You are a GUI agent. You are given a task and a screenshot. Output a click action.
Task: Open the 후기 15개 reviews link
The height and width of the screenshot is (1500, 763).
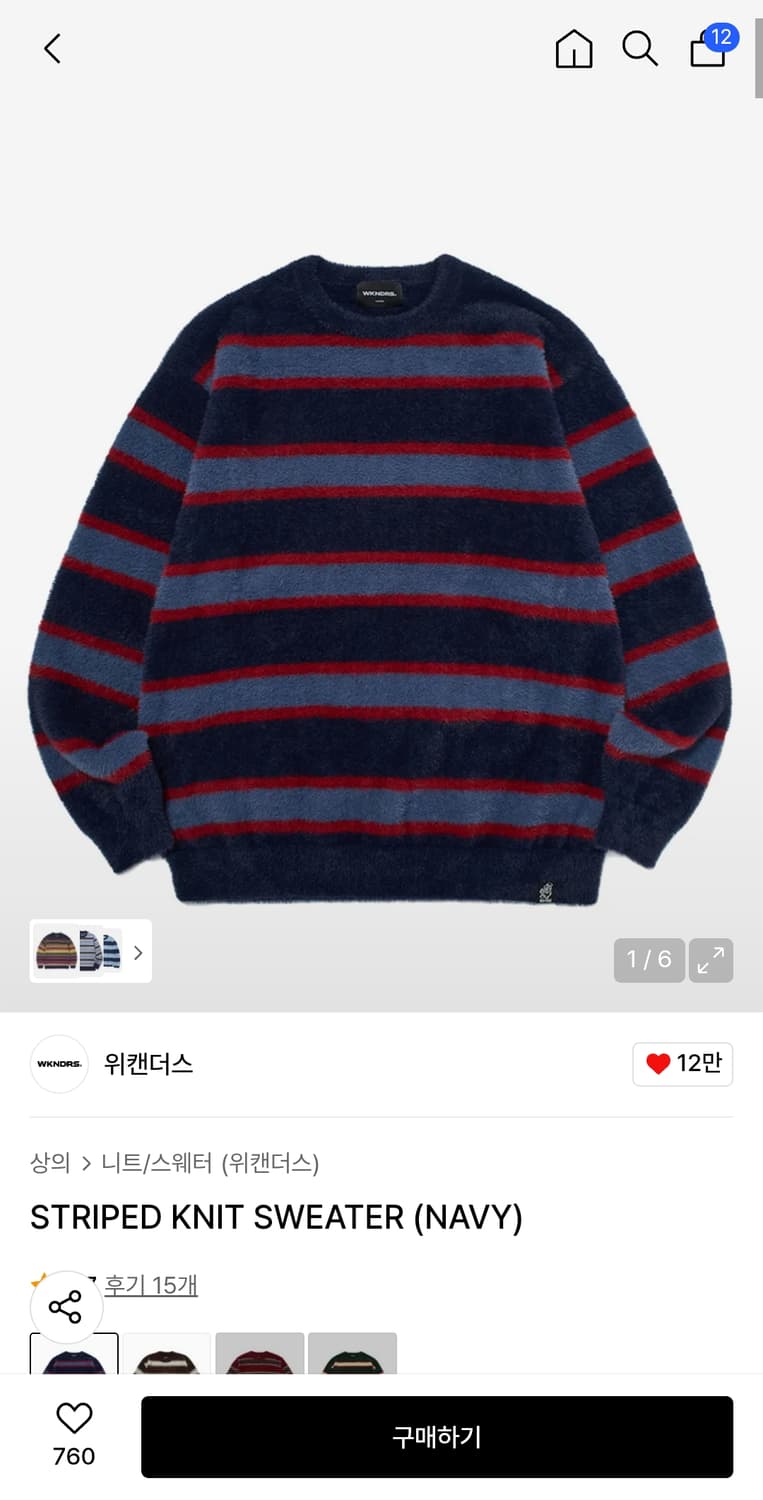pos(151,1285)
